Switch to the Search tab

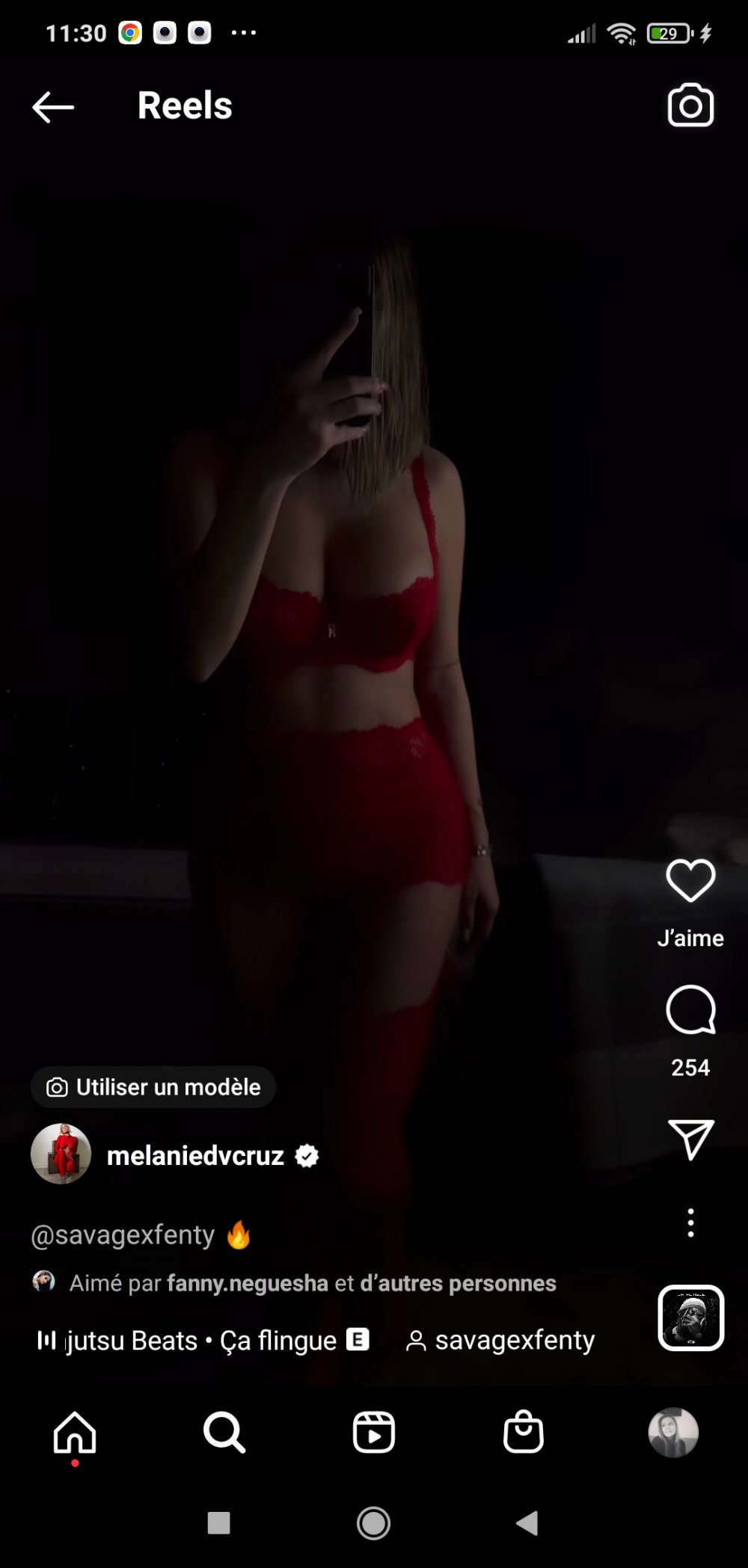pyautogui.click(x=224, y=1433)
